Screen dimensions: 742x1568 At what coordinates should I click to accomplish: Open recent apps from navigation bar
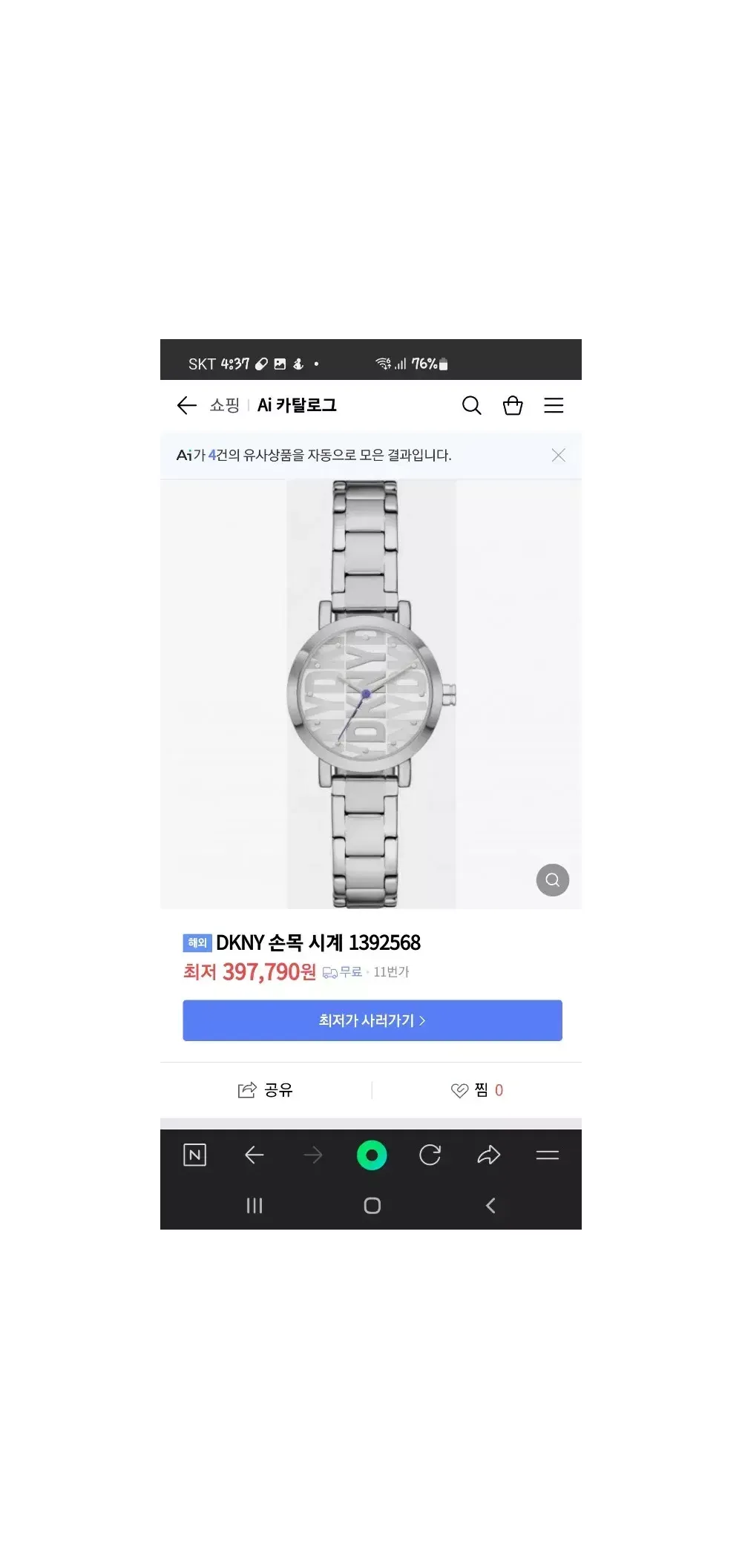pos(255,1206)
